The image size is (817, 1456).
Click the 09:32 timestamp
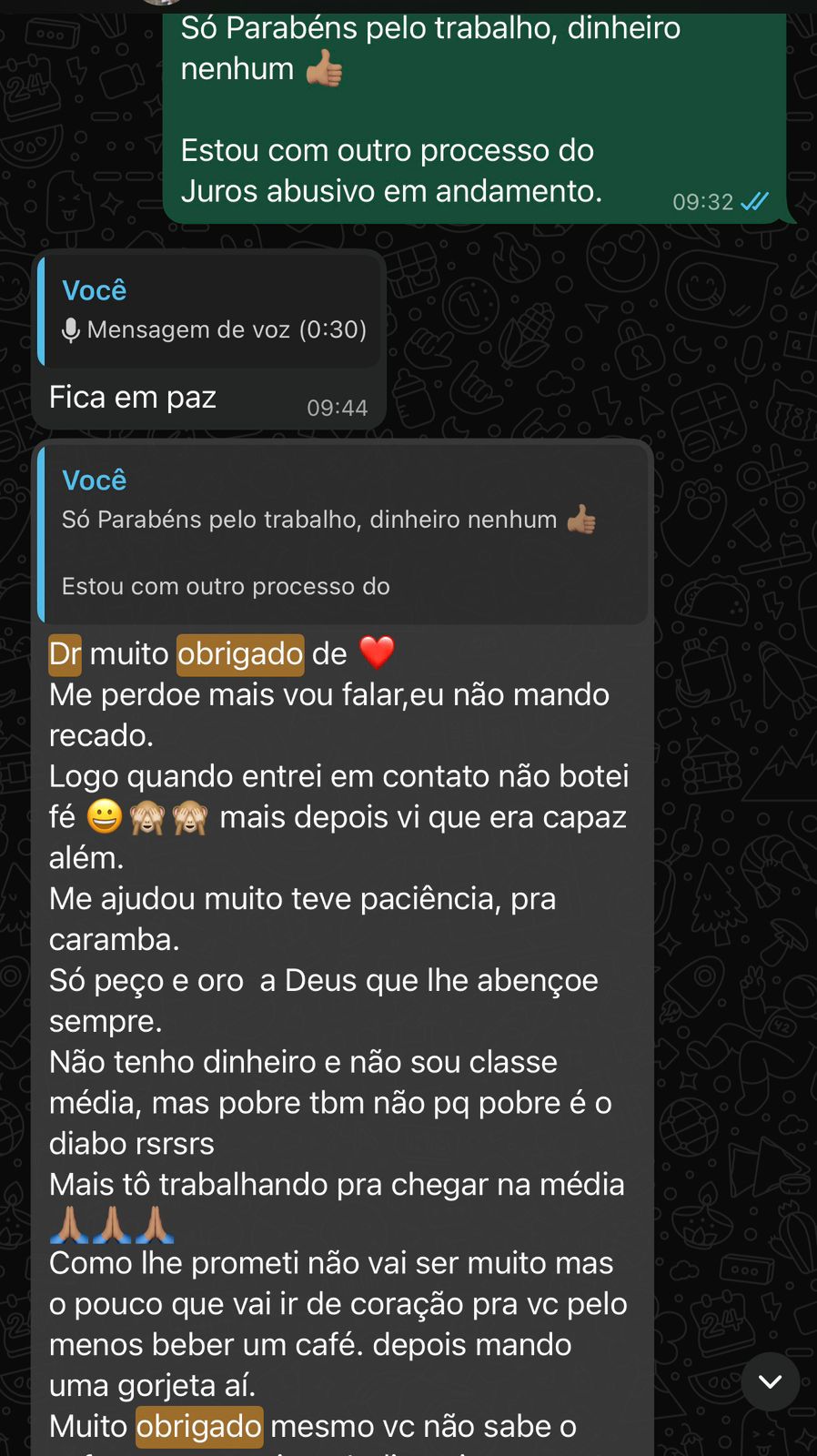coord(701,202)
